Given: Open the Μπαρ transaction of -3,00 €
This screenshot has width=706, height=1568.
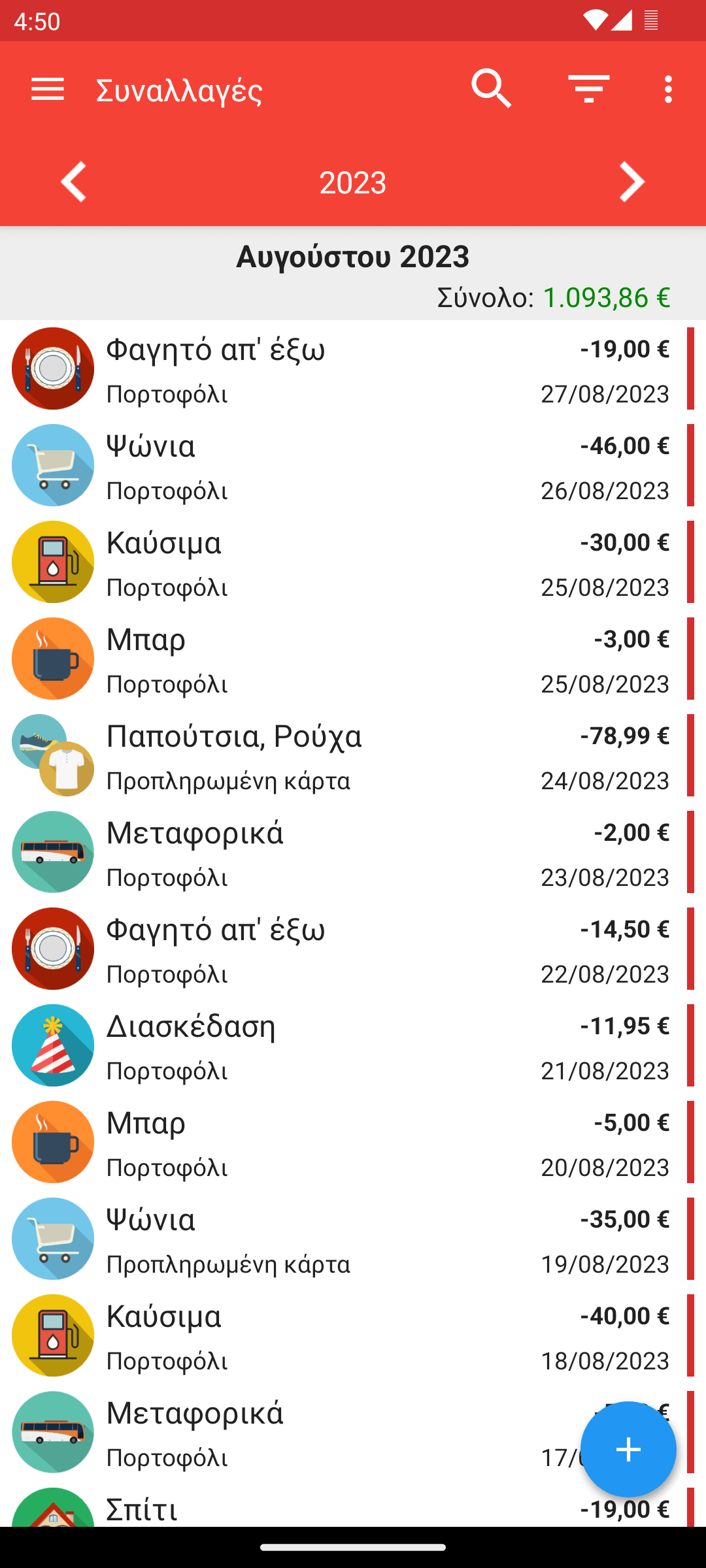Looking at the screenshot, I should (x=353, y=659).
